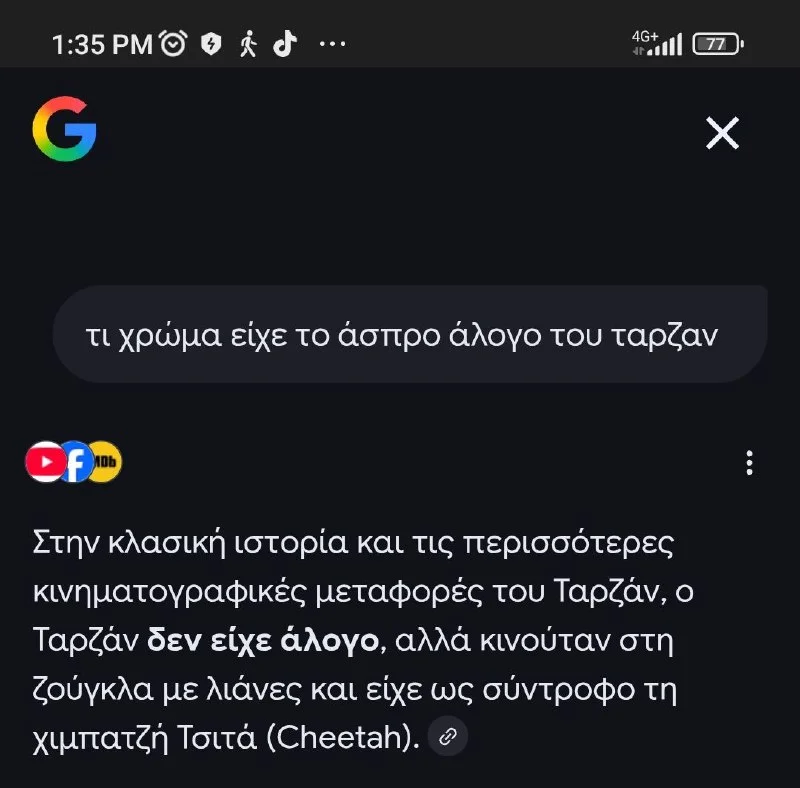Open the three-dot overflow menu
Image resolution: width=800 pixels, height=788 pixels.
tap(749, 462)
